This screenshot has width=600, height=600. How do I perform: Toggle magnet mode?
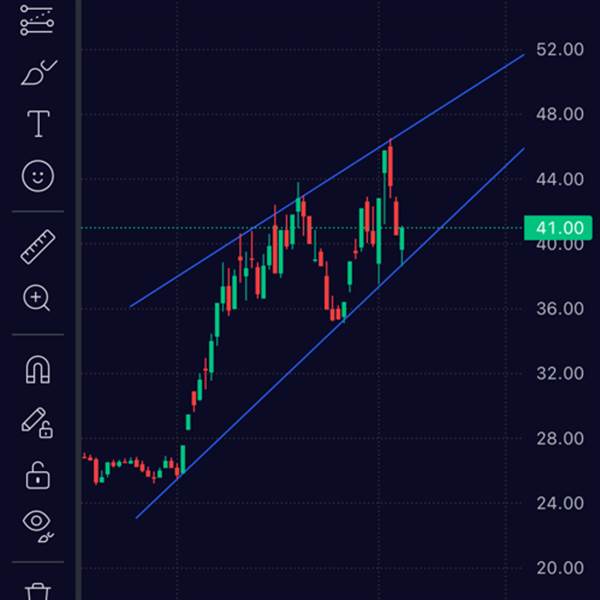click(x=38, y=371)
